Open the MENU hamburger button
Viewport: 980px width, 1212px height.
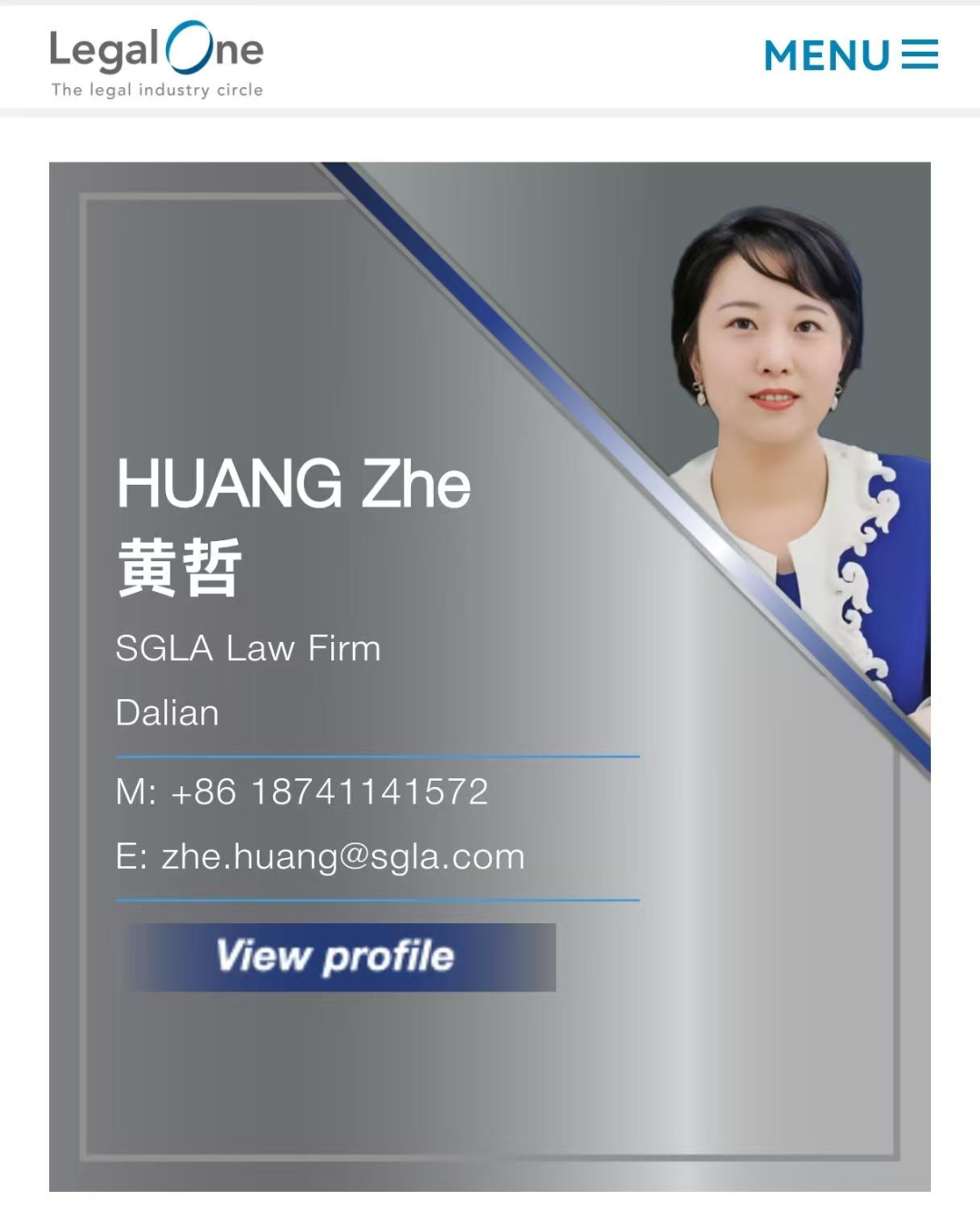851,55
